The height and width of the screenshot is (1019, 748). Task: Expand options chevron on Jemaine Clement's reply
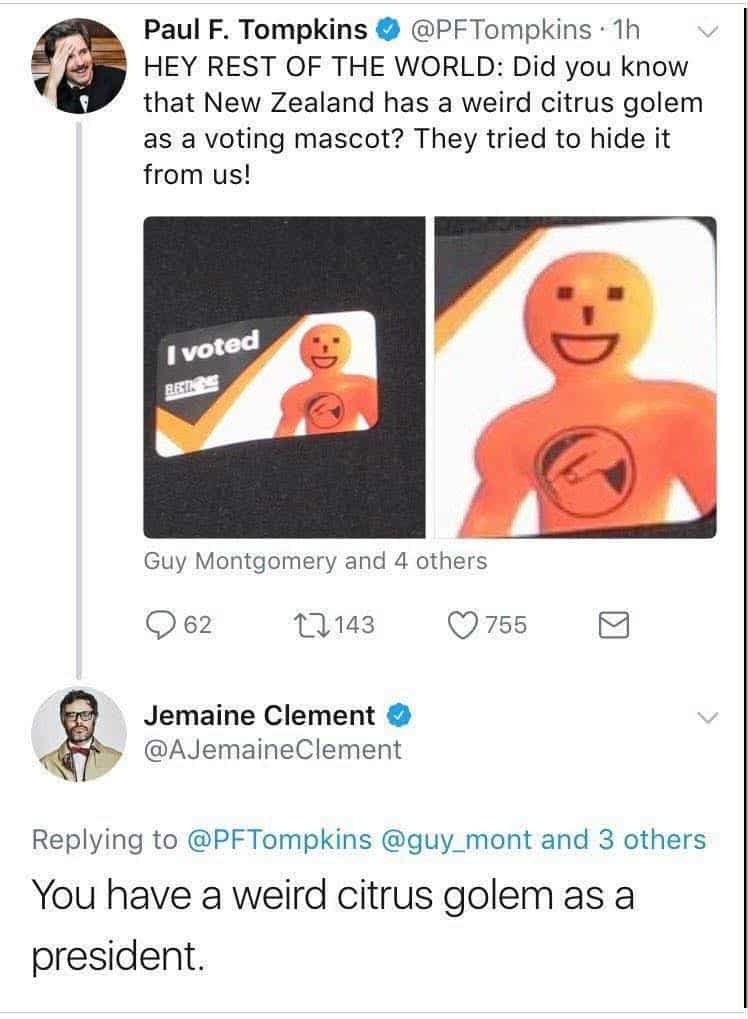707,718
